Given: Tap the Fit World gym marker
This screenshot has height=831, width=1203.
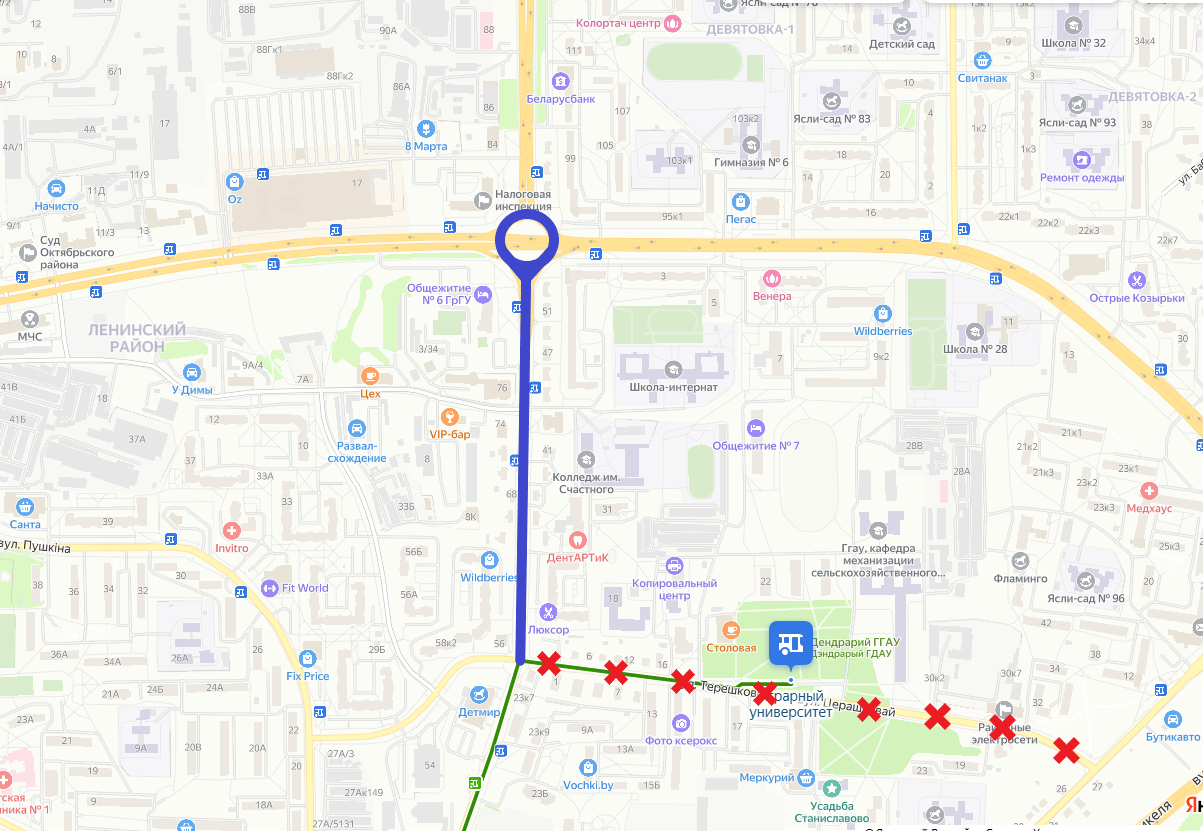Looking at the screenshot, I should [269, 588].
